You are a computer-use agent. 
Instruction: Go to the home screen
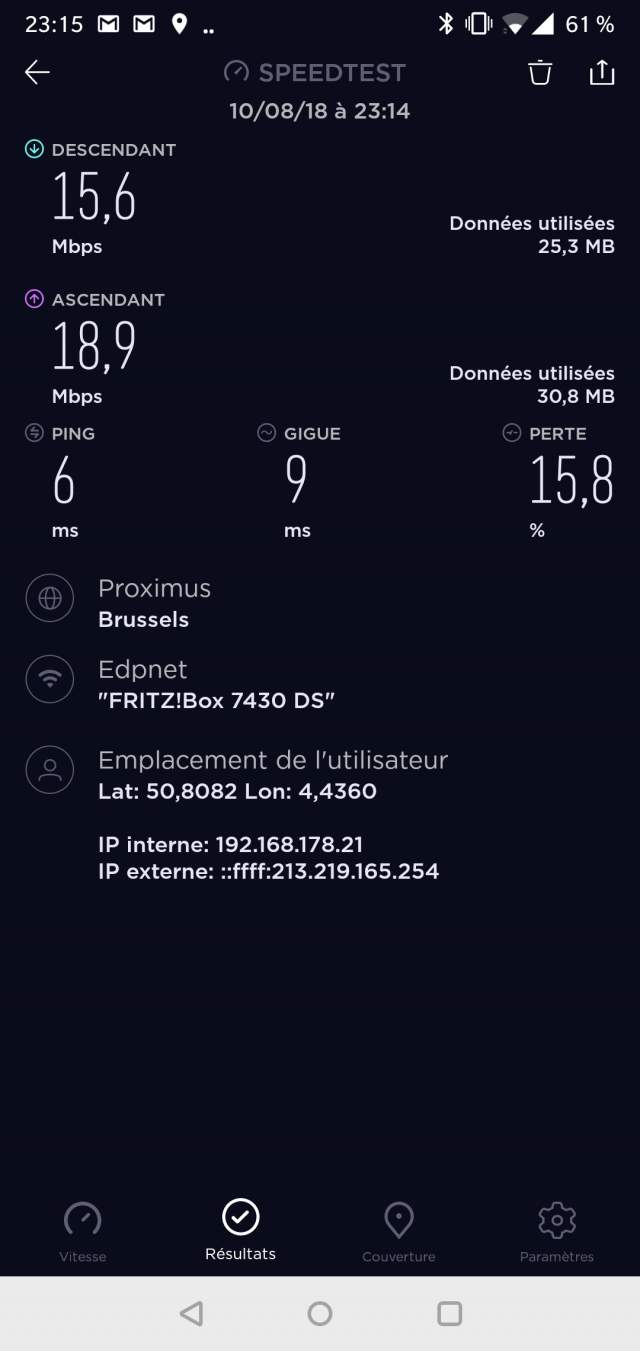[320, 1313]
